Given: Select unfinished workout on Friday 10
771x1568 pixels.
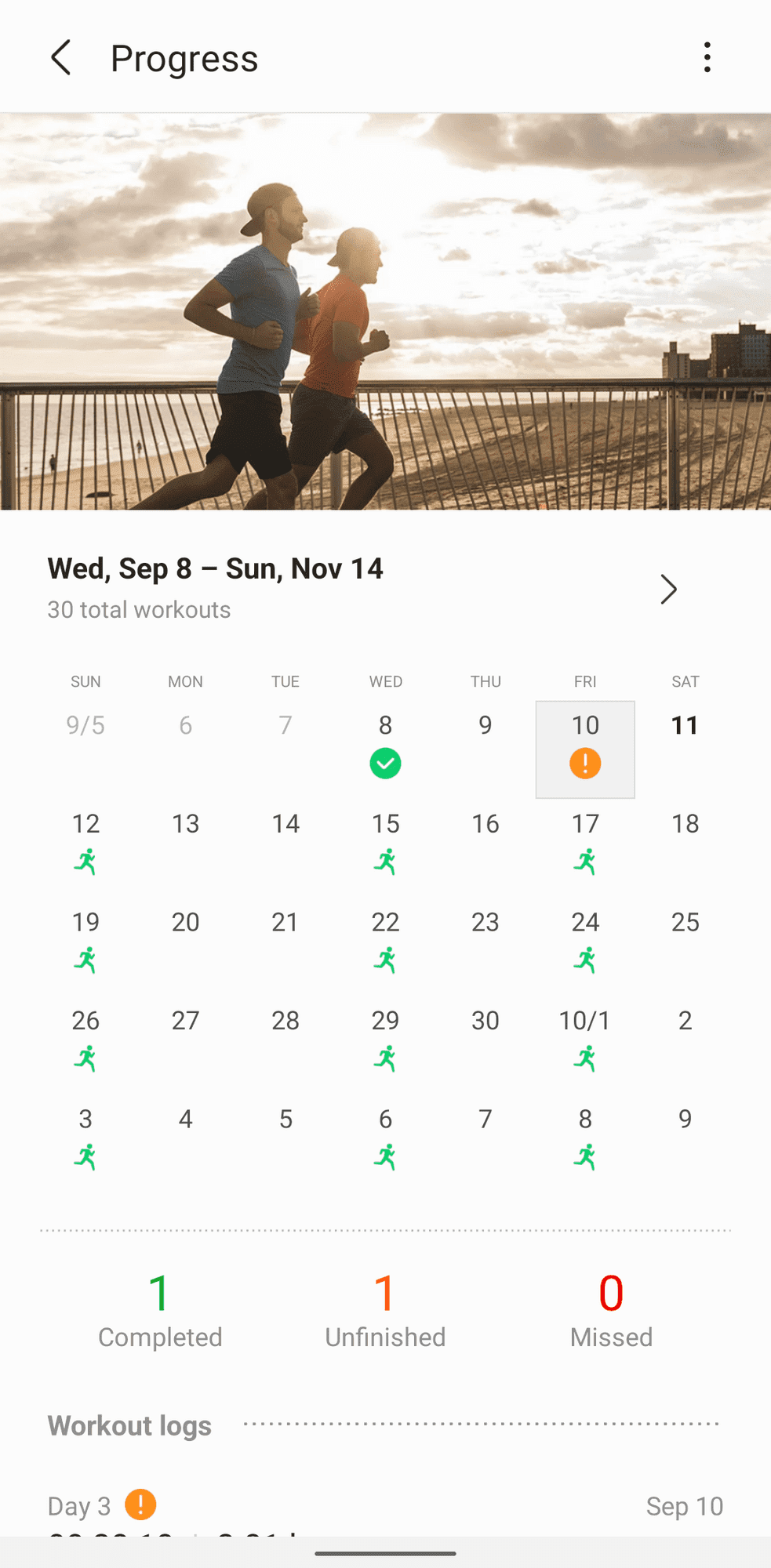Looking at the screenshot, I should coord(585,749).
